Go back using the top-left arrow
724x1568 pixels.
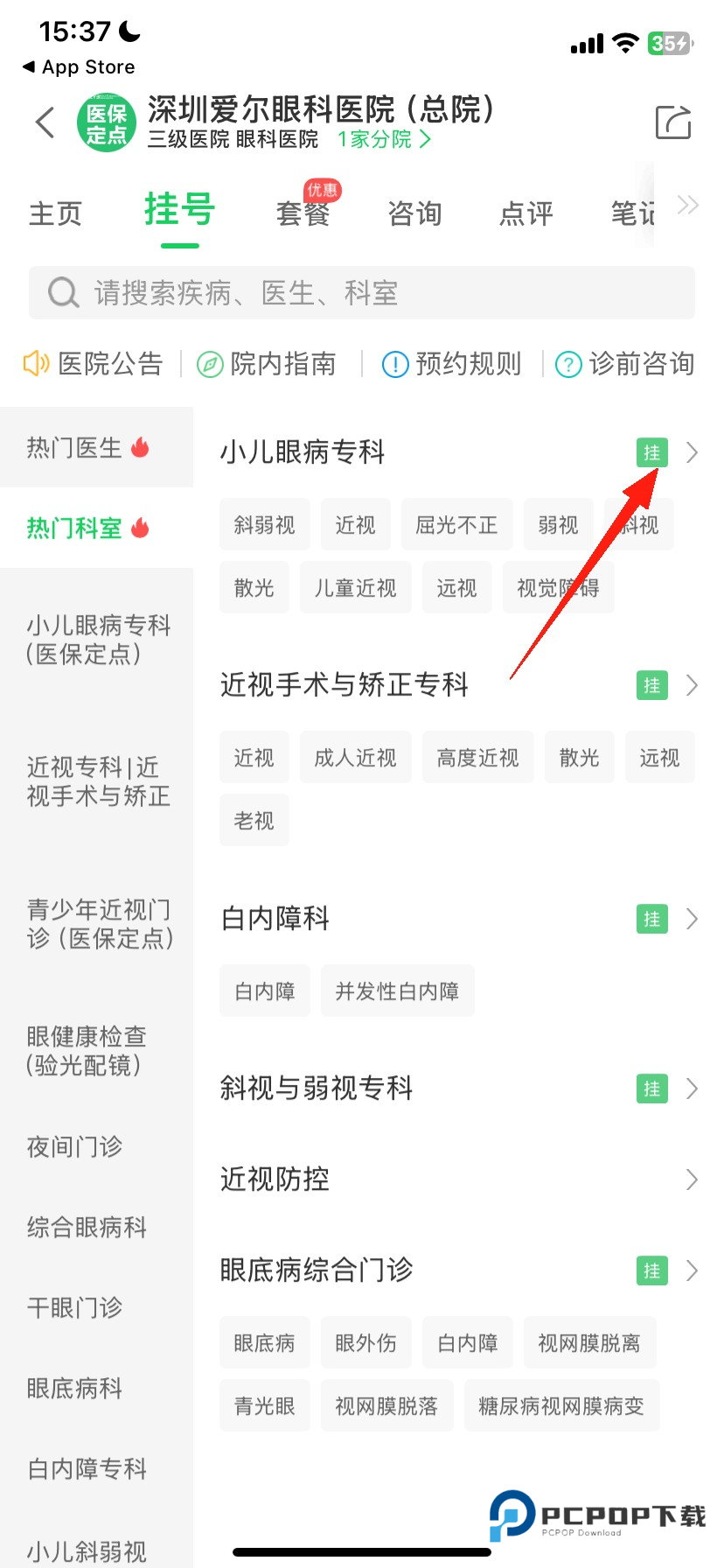(x=45, y=122)
